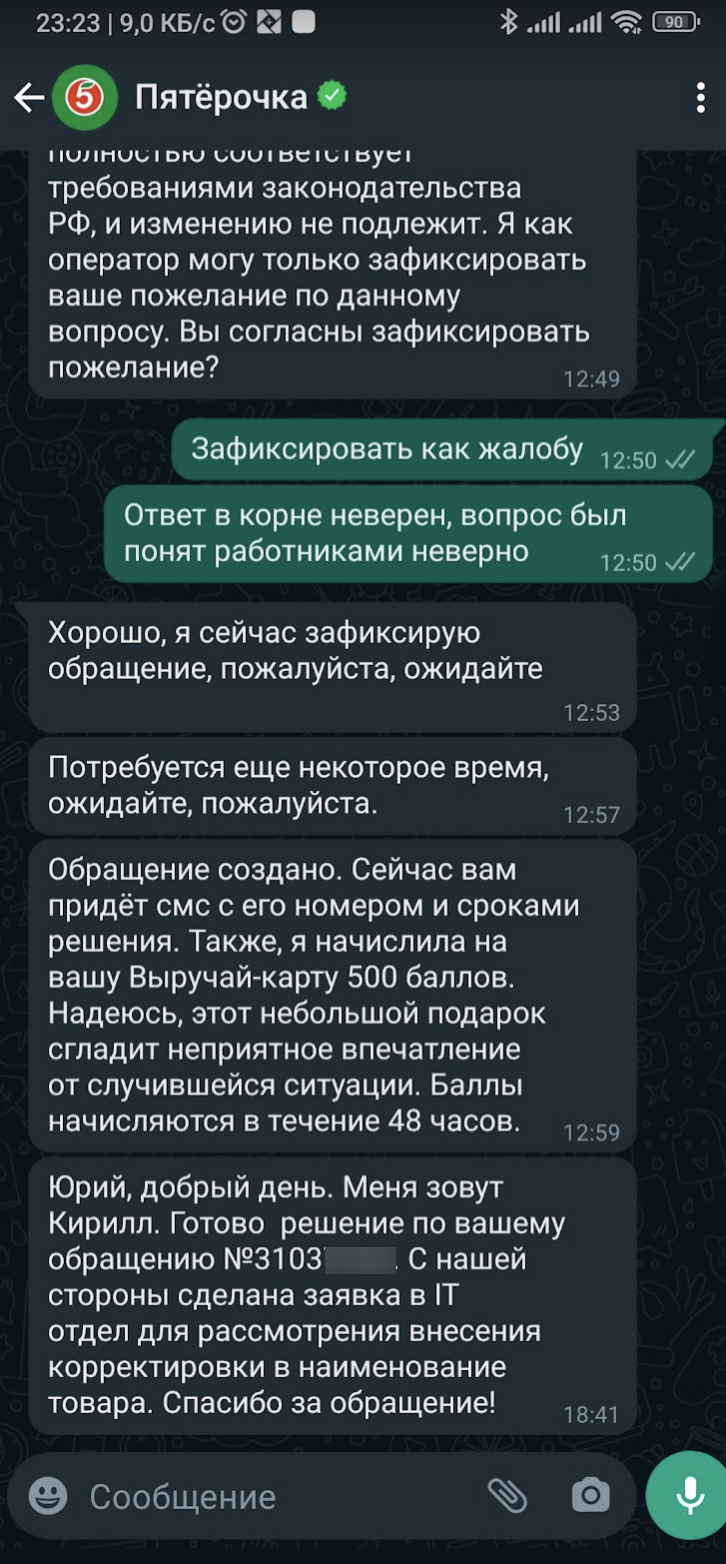
Task: Attach a file with the paperclip
Action: pos(507,1495)
